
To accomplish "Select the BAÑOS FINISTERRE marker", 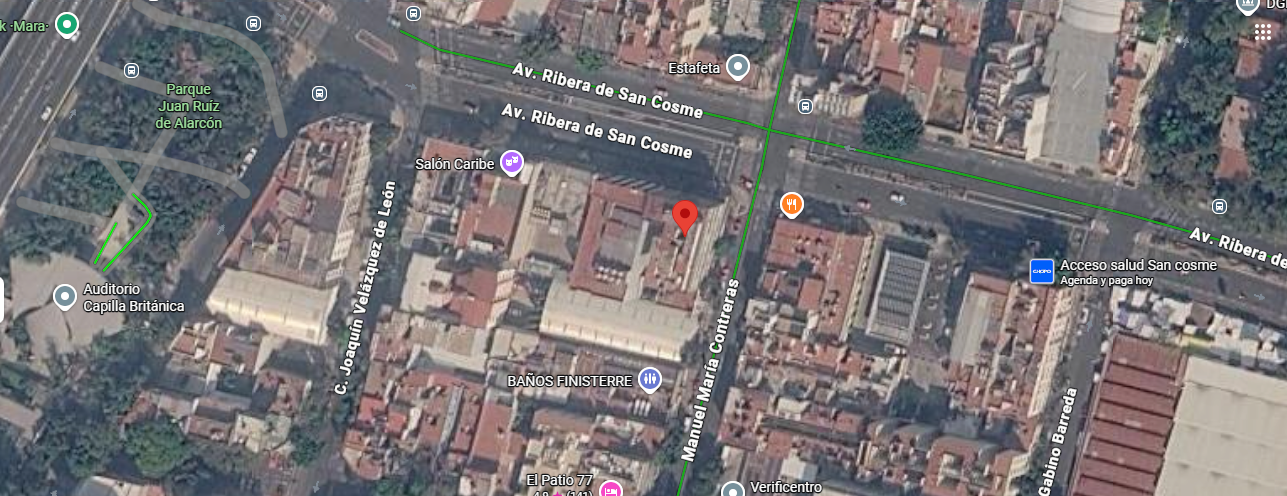I will 650,380.
